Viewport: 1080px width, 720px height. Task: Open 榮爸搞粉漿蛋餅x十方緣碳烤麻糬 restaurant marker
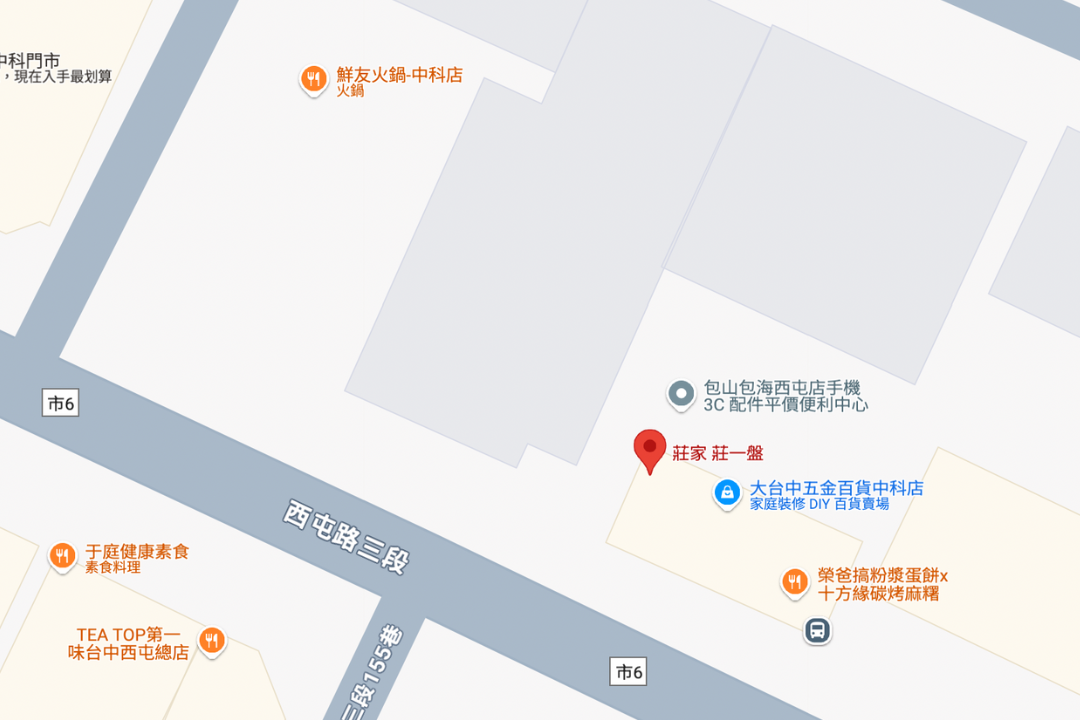pos(795,581)
